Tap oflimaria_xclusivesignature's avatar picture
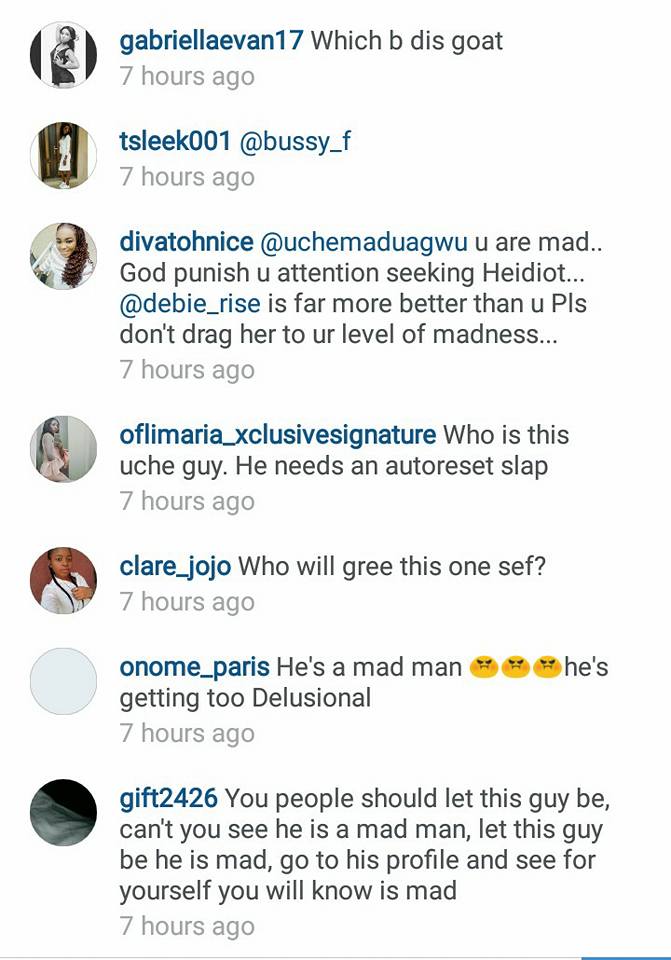Image resolution: width=671 pixels, height=960 pixels. [64, 448]
